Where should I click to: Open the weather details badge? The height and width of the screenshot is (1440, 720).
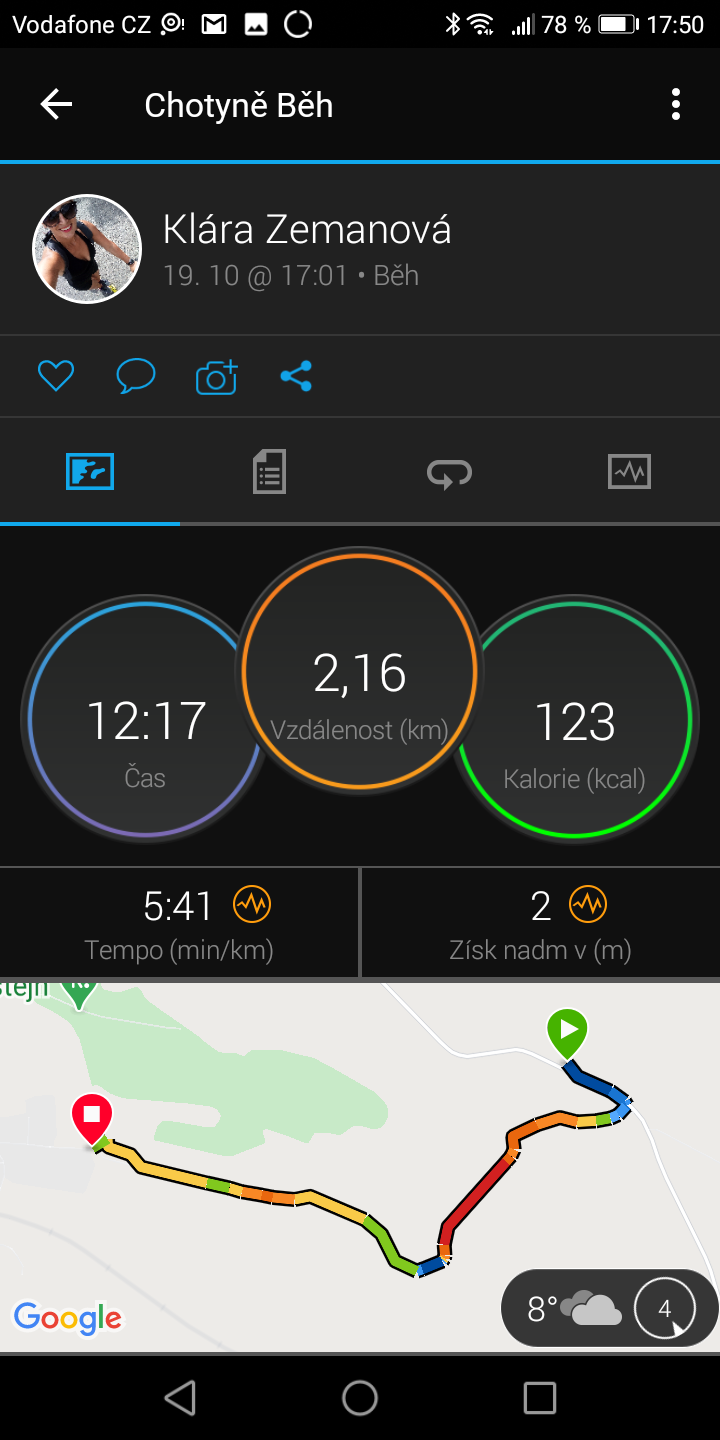click(x=609, y=1308)
